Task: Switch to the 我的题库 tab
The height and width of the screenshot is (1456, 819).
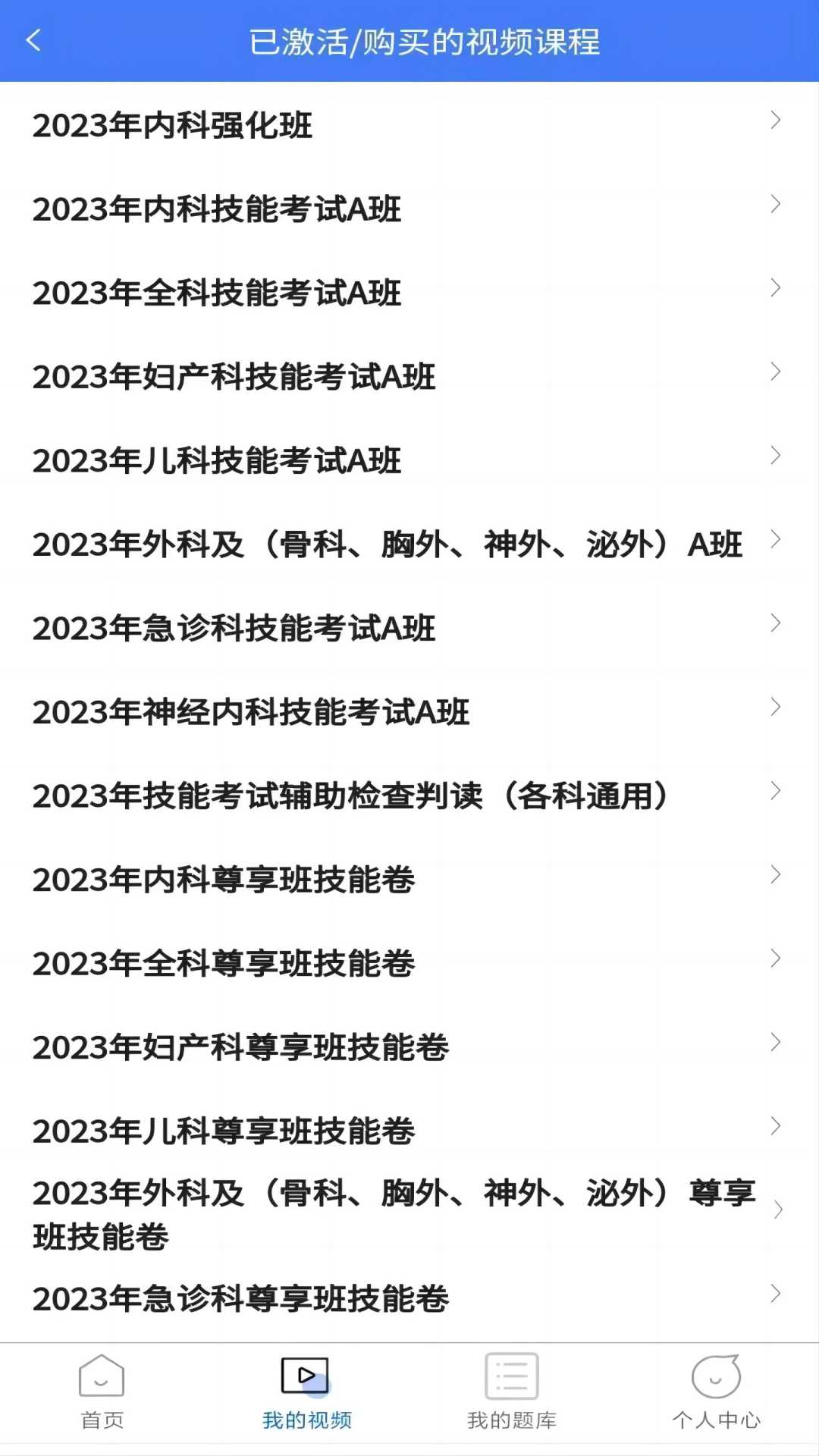Action: coord(512,1392)
